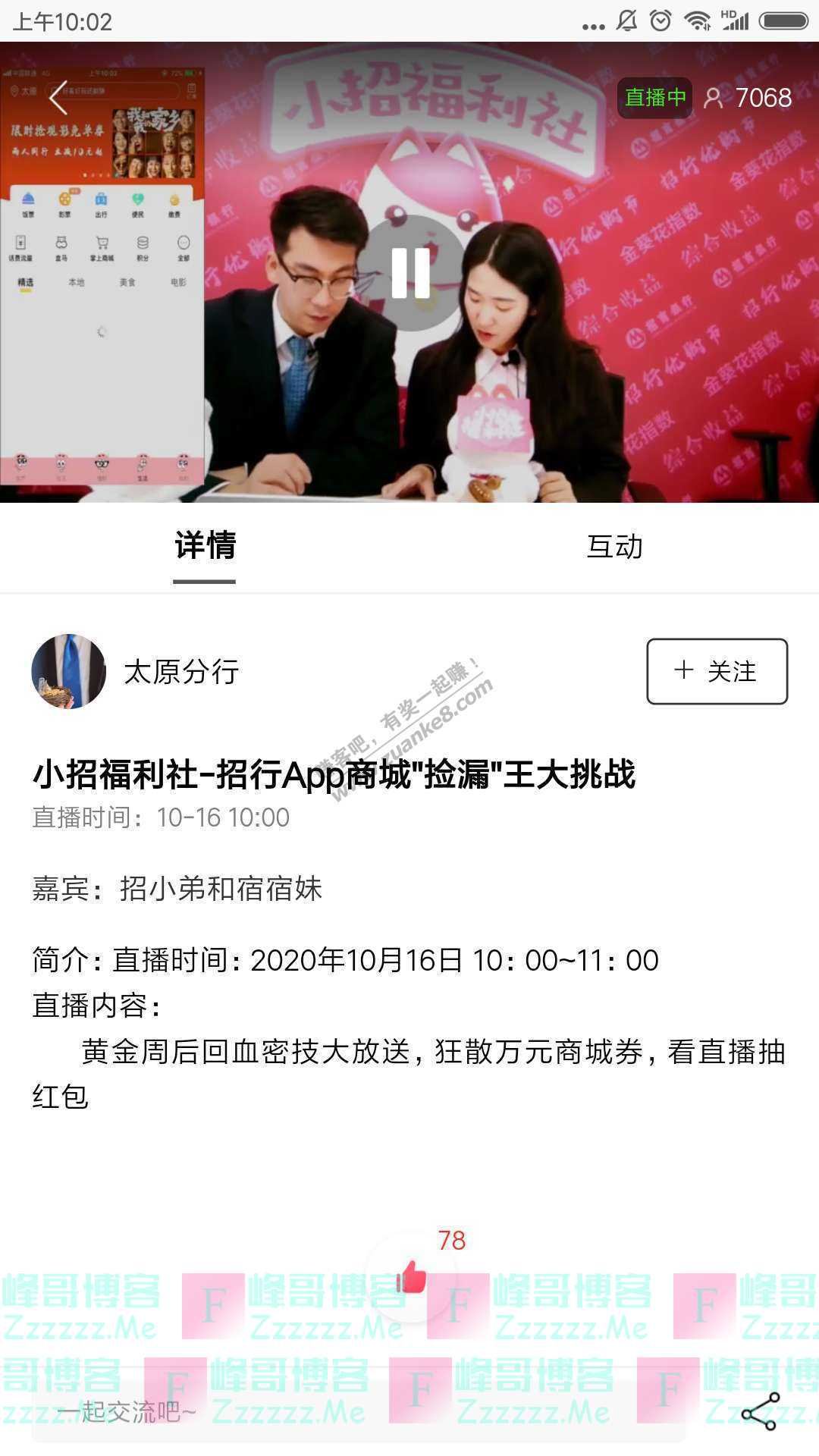Screen dimensions: 819x1456
Task: Select the 便民 icon in app preview
Action: (138, 199)
